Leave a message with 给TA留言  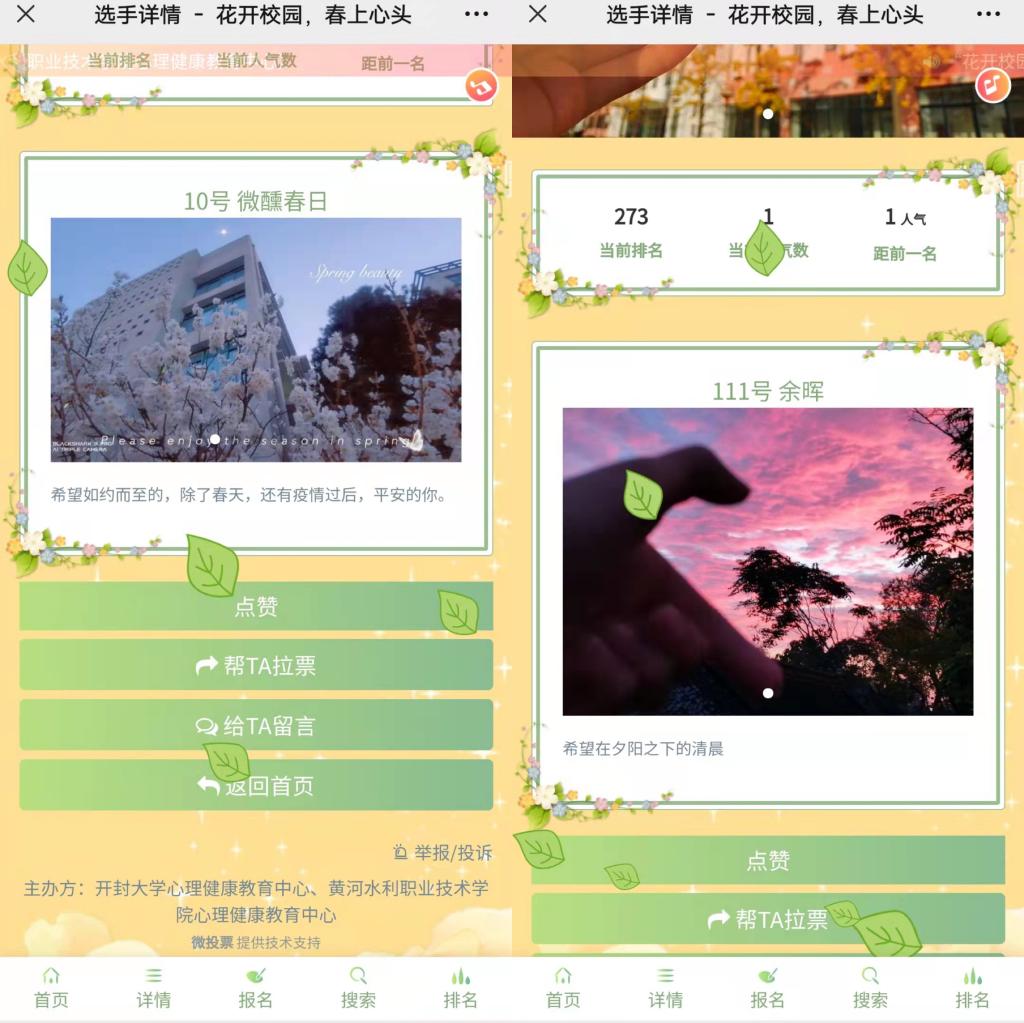click(256, 726)
